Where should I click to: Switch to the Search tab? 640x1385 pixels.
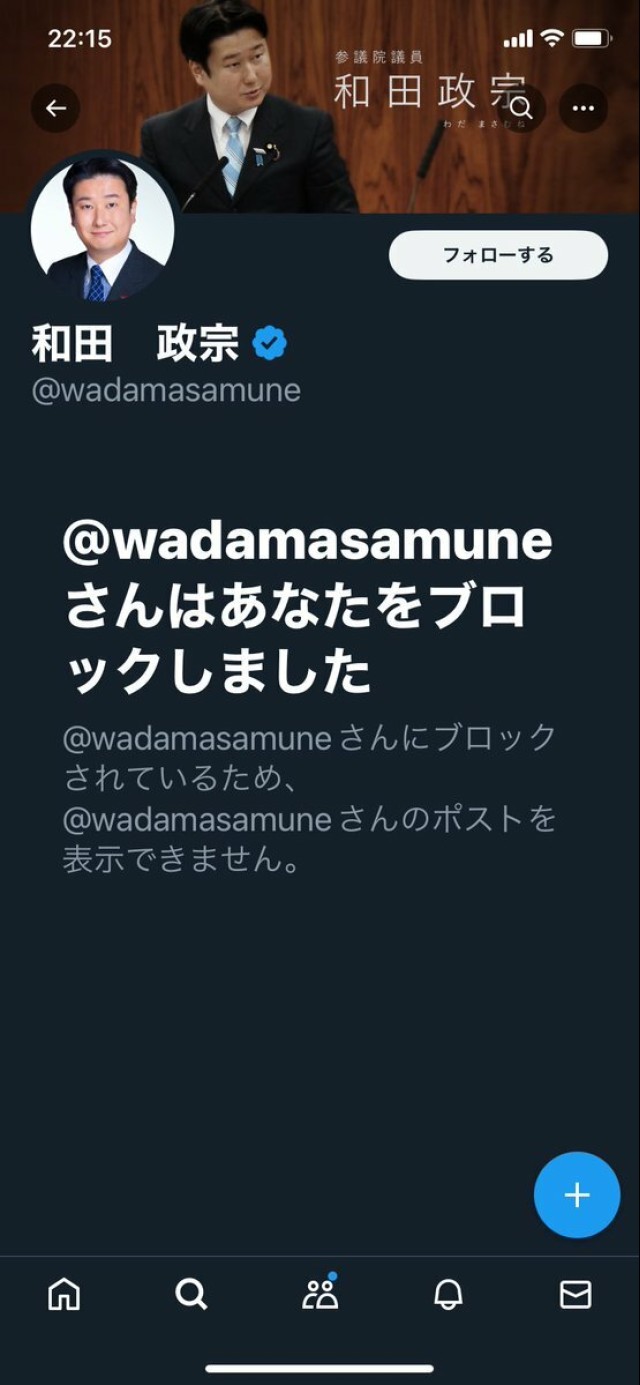pos(191,1295)
